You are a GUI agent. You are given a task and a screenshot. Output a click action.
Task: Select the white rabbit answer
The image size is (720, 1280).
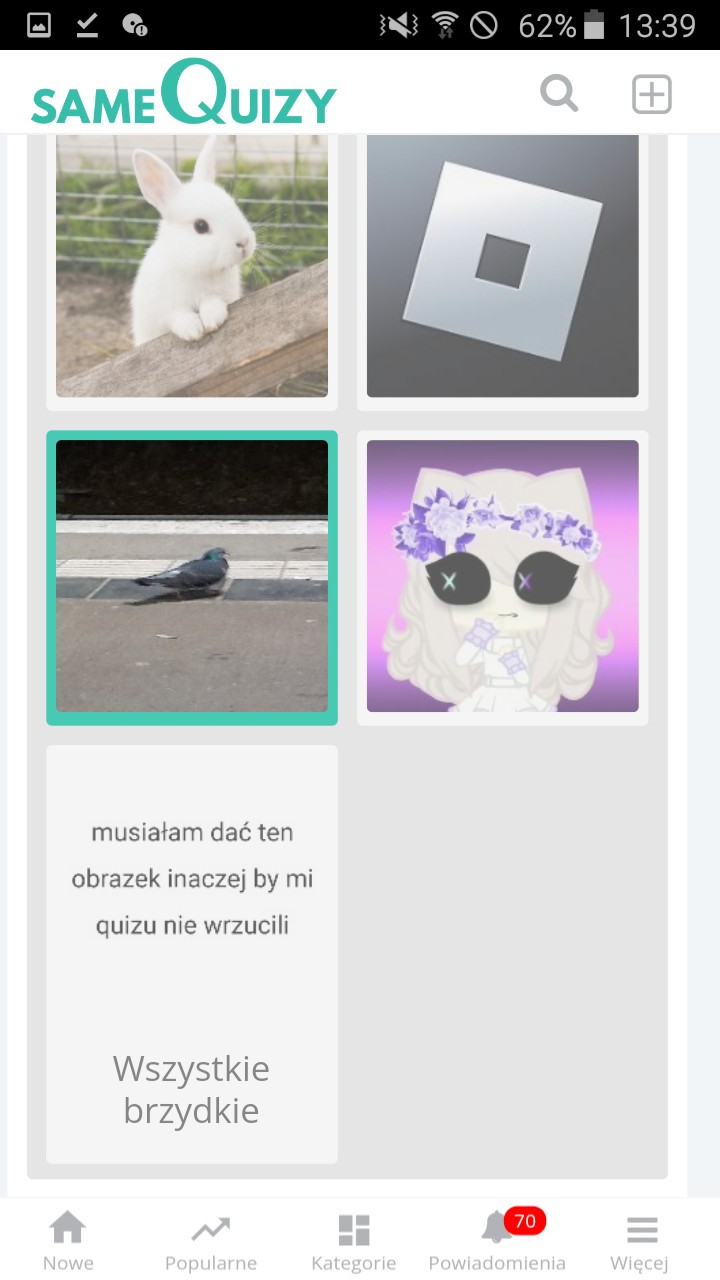192,266
